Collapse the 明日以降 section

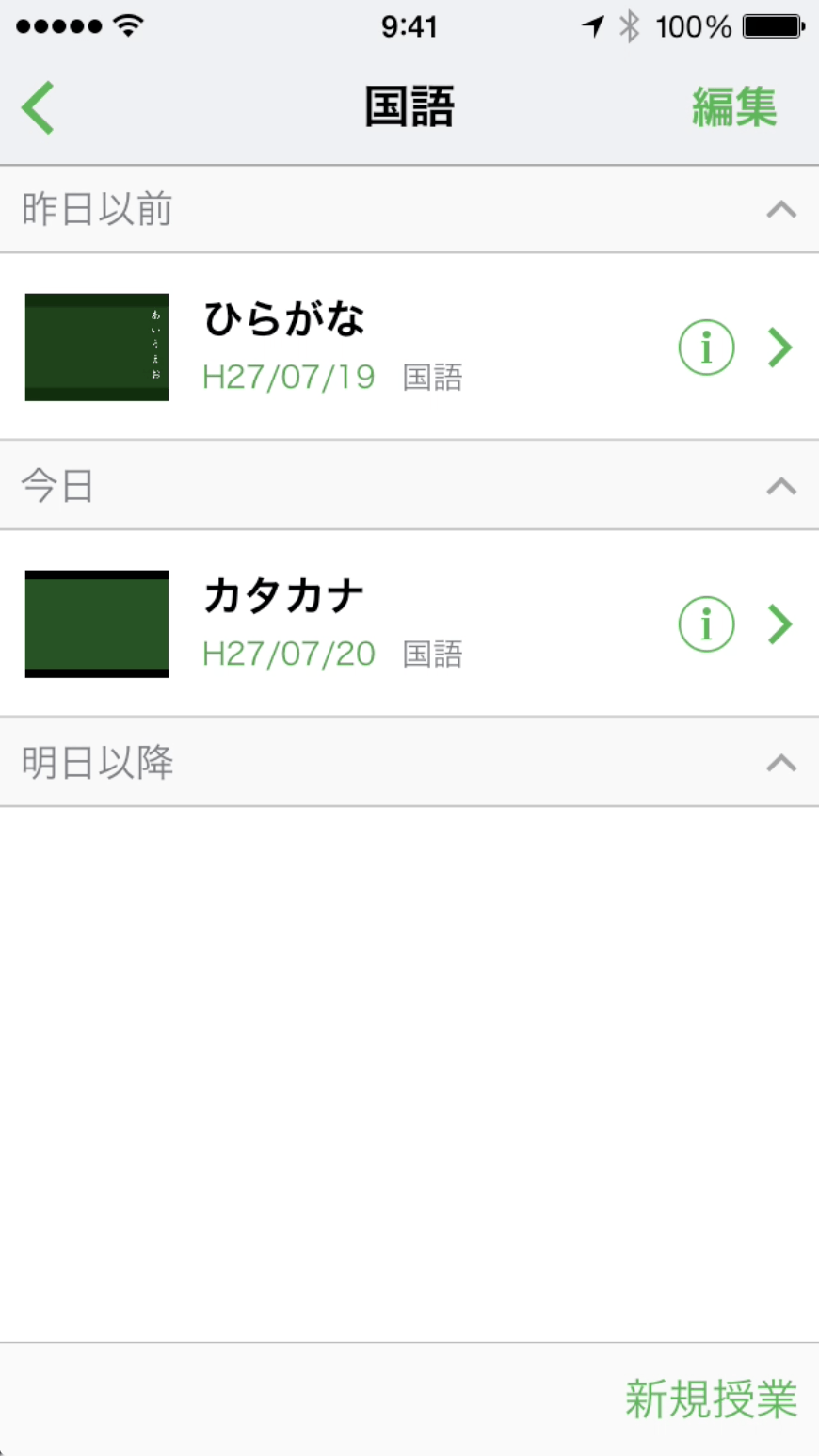pos(780,763)
